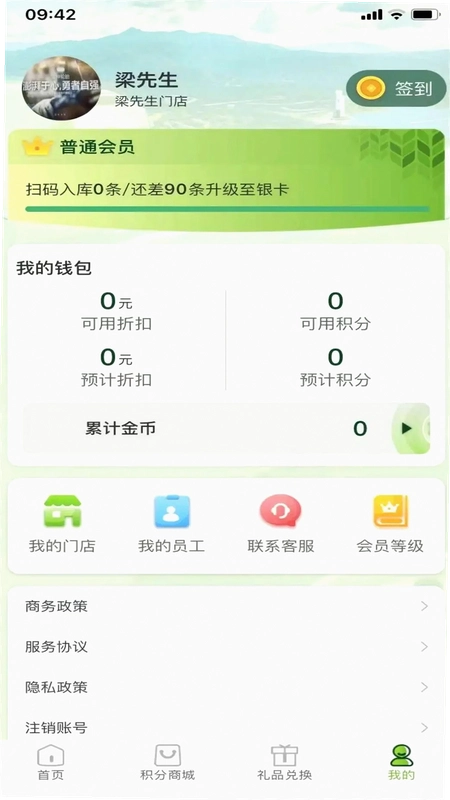Switch to the 积分商城 tab
The image size is (450, 800).
pos(167,763)
